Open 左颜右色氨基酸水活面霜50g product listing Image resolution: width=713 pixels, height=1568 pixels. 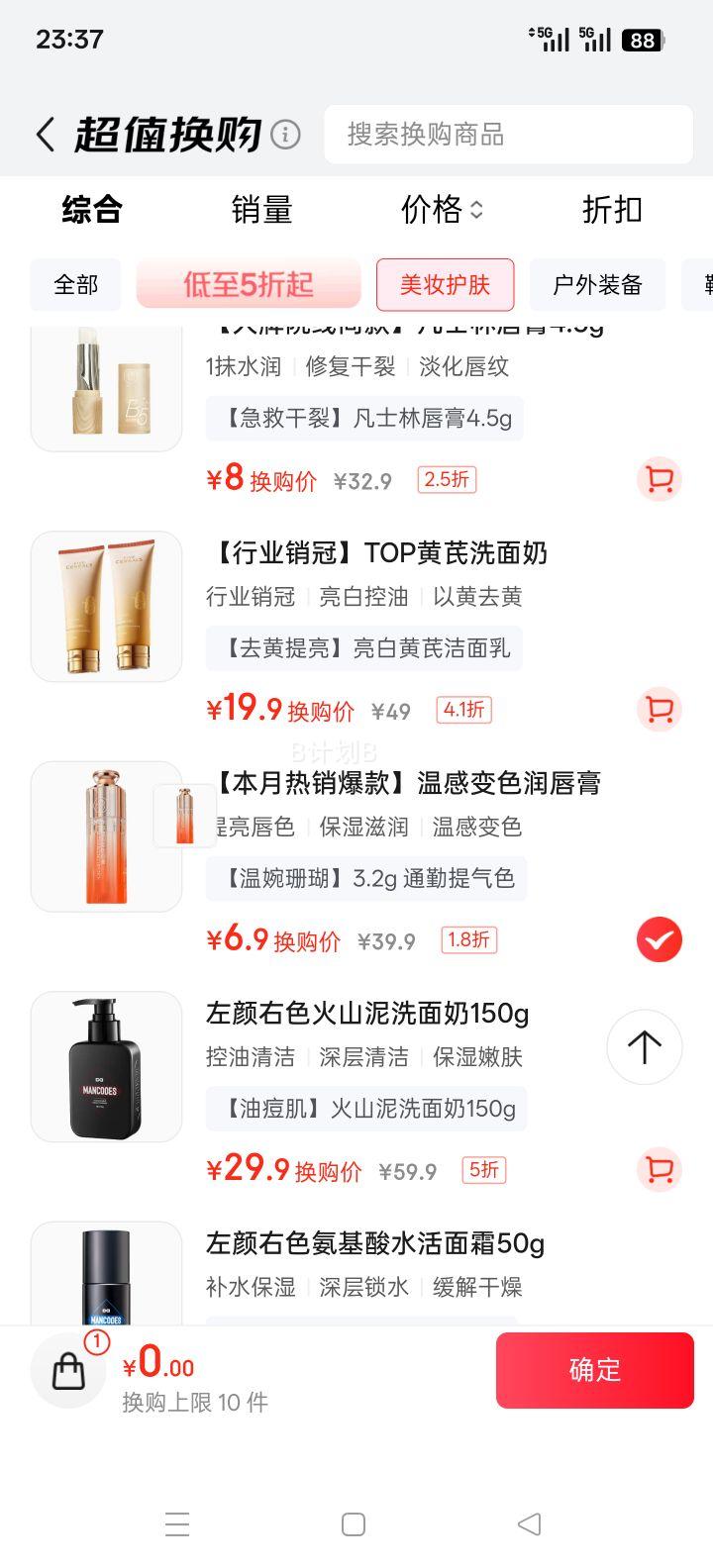click(x=371, y=1244)
